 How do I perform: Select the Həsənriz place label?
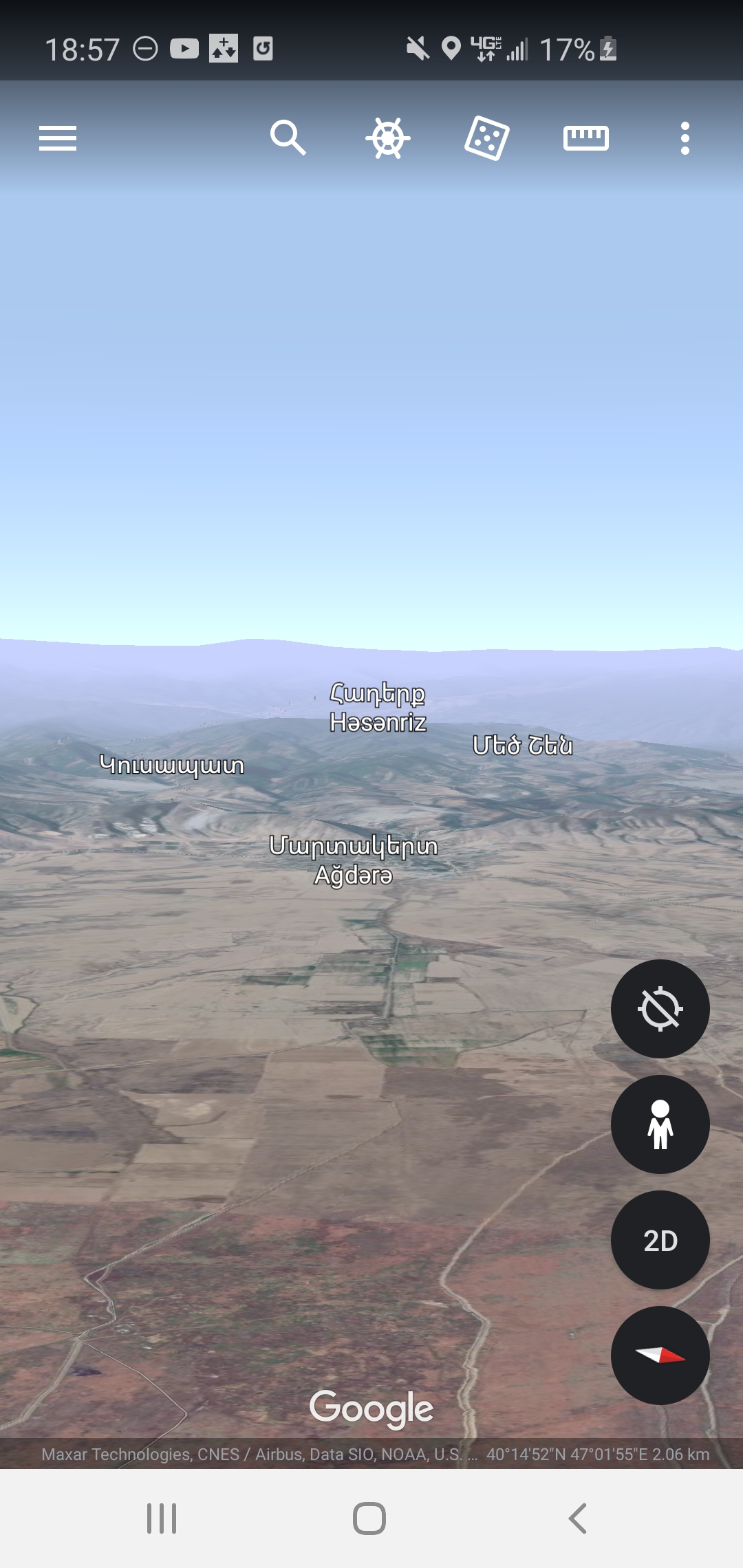tap(378, 722)
